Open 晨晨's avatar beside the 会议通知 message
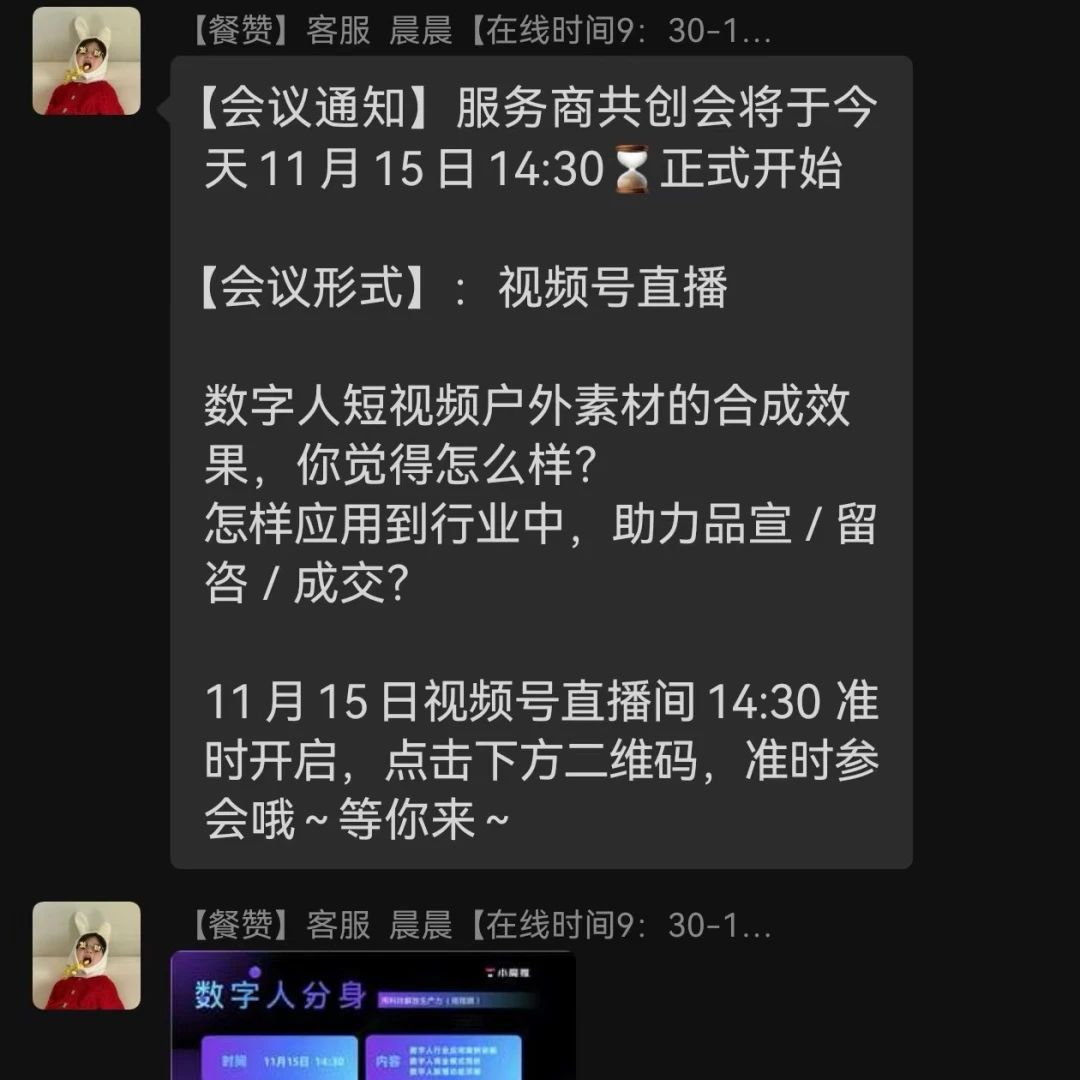 pos(86,61)
